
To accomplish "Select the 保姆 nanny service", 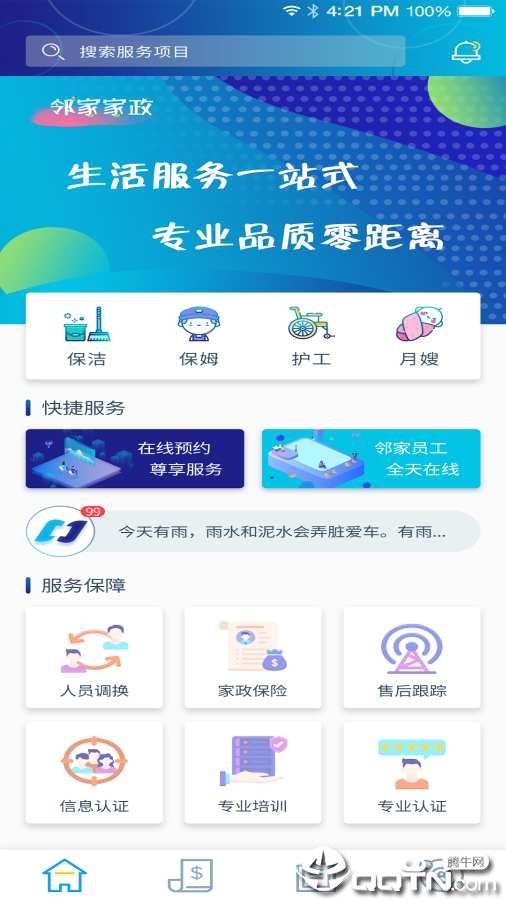I will click(198, 336).
